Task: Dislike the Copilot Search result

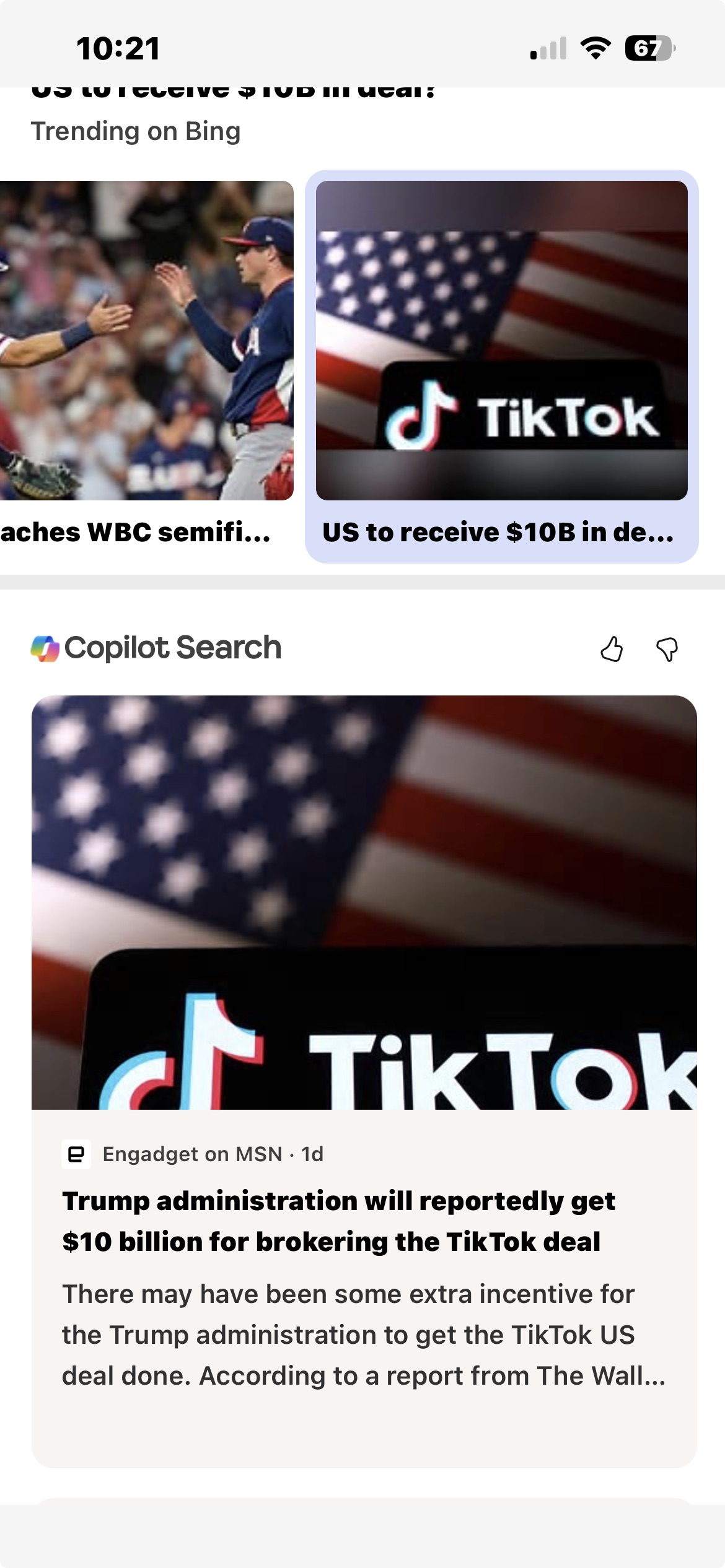Action: click(x=667, y=649)
